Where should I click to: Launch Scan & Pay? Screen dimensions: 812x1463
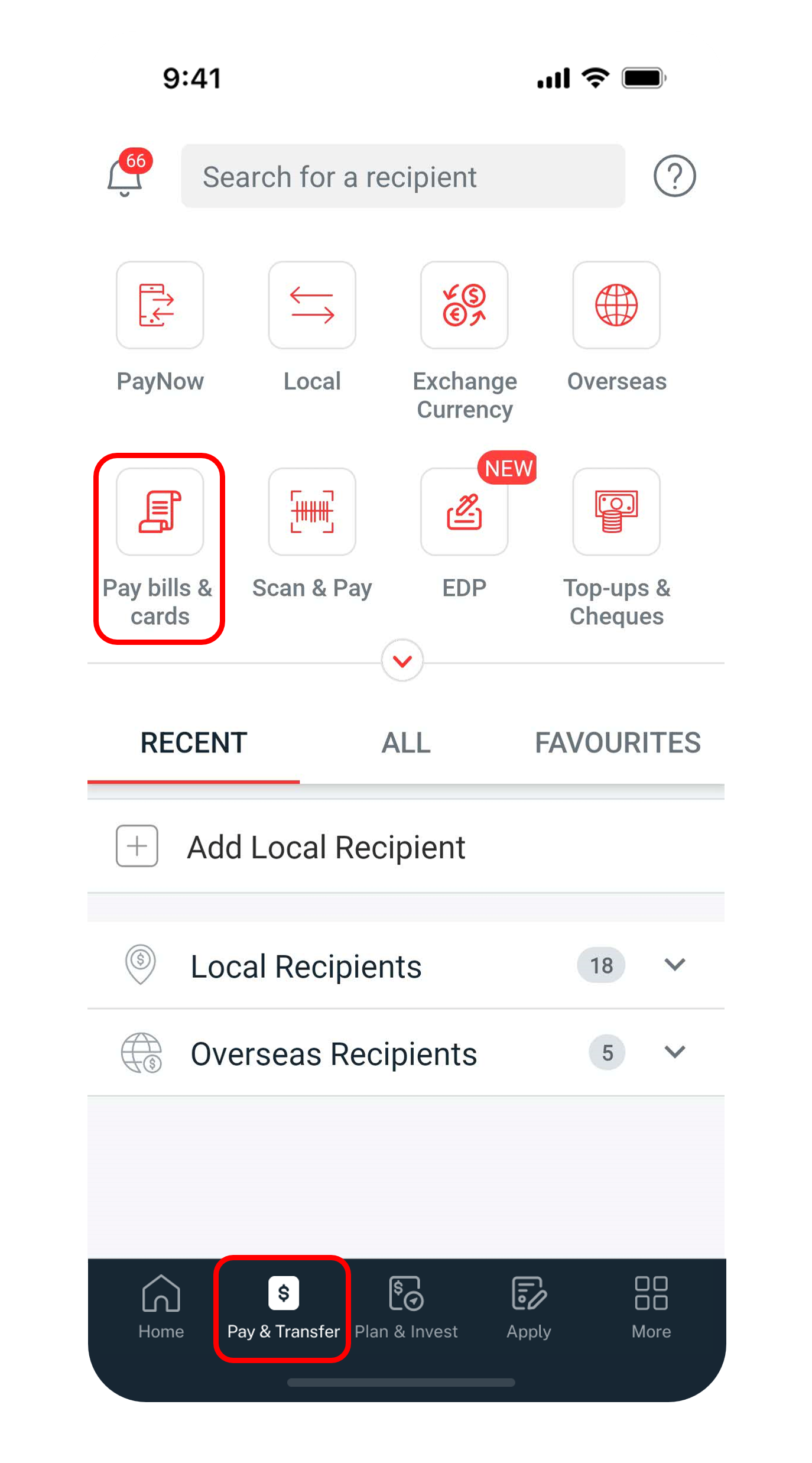312,512
